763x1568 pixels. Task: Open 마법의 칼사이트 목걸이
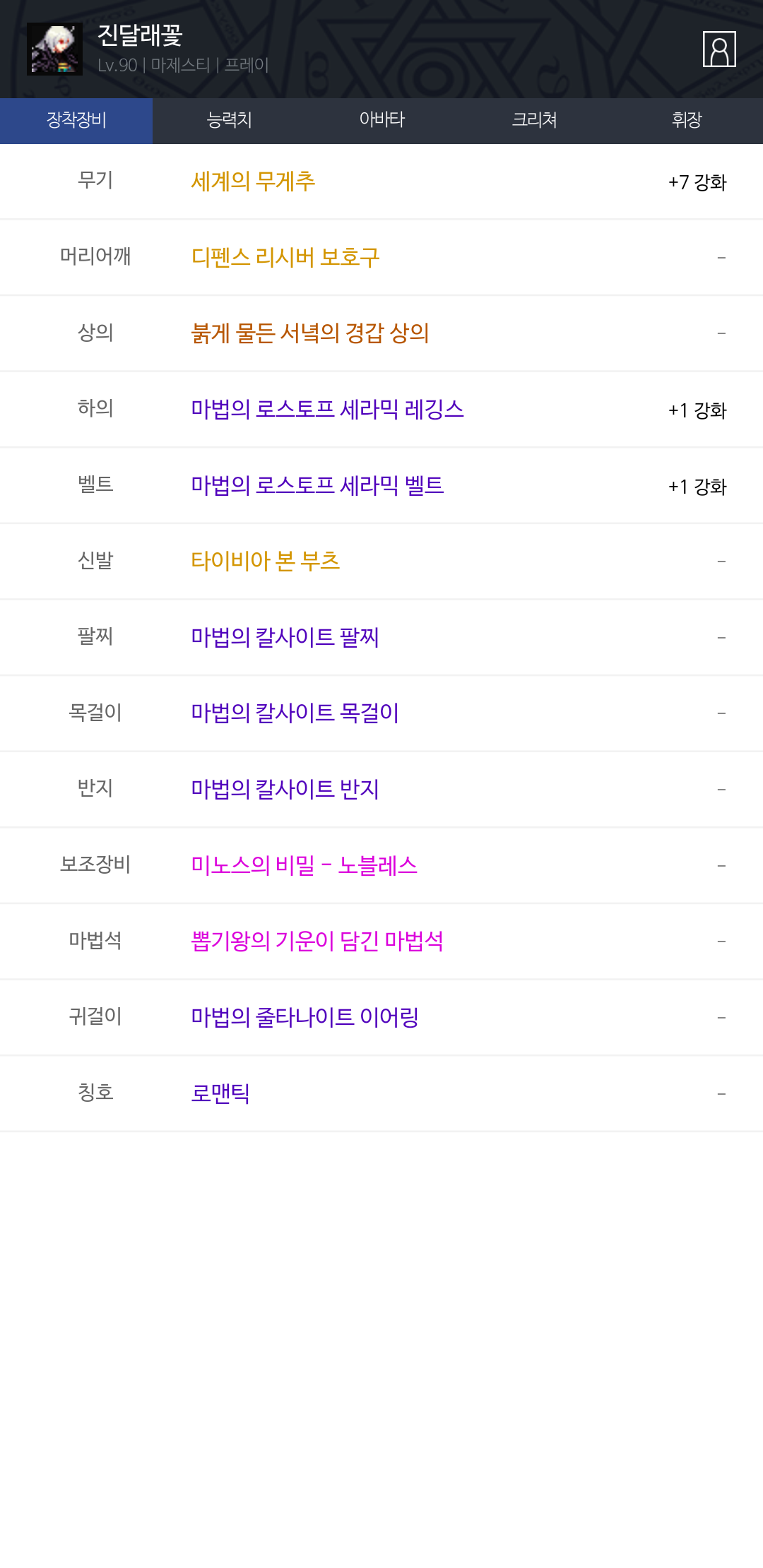click(x=295, y=713)
